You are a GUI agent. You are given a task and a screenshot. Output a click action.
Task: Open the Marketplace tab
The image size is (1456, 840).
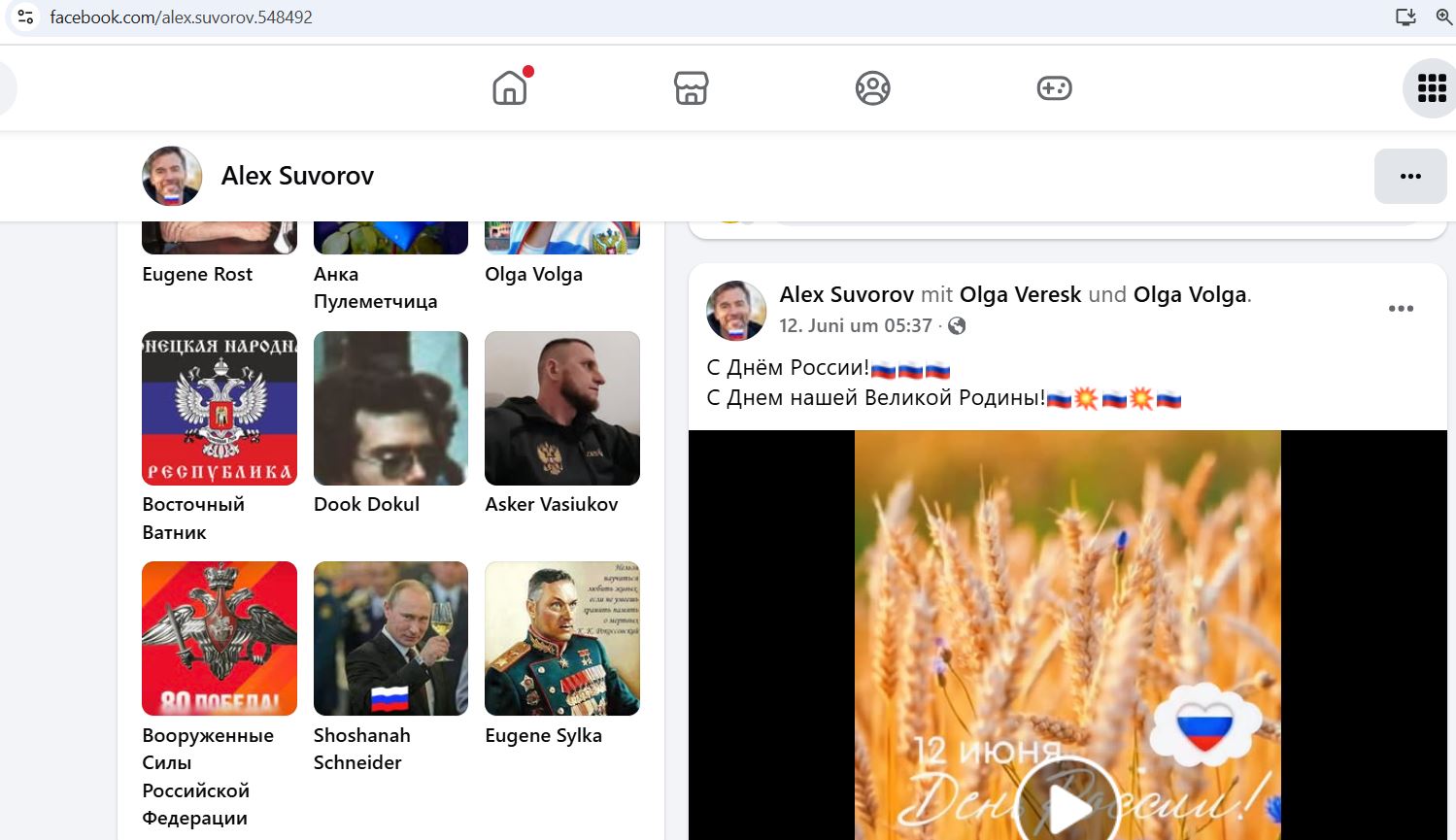coord(691,88)
